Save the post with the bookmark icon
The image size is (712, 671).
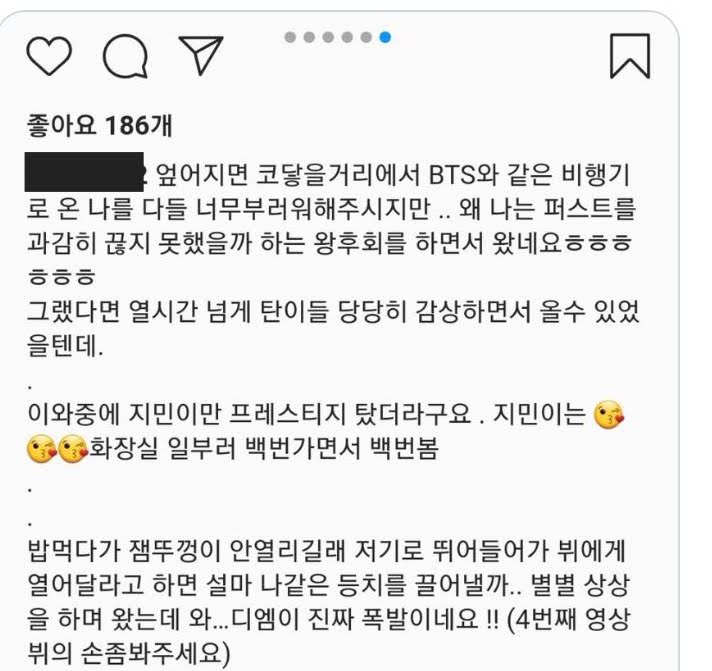630,55
